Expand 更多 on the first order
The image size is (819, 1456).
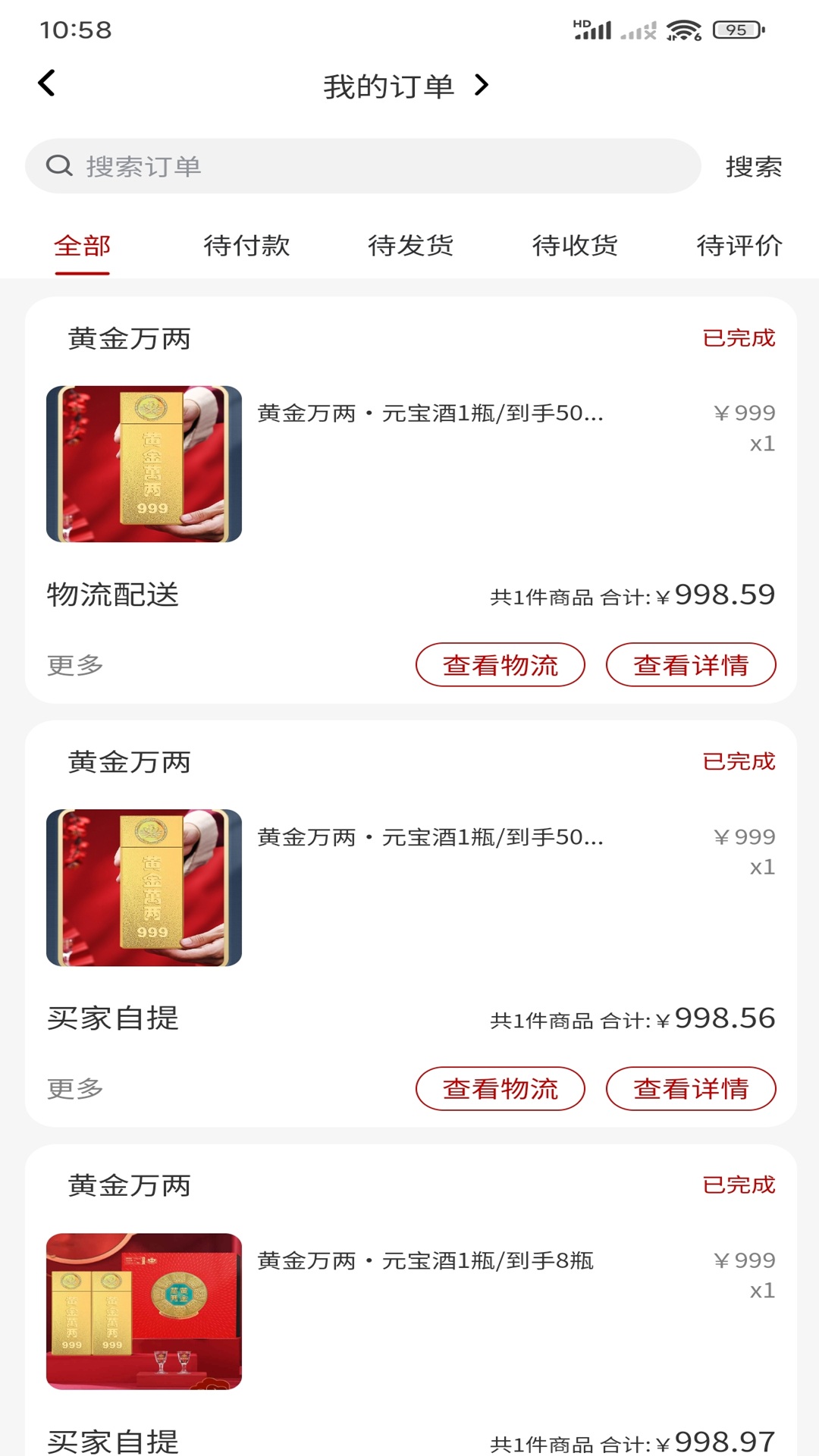(x=74, y=665)
